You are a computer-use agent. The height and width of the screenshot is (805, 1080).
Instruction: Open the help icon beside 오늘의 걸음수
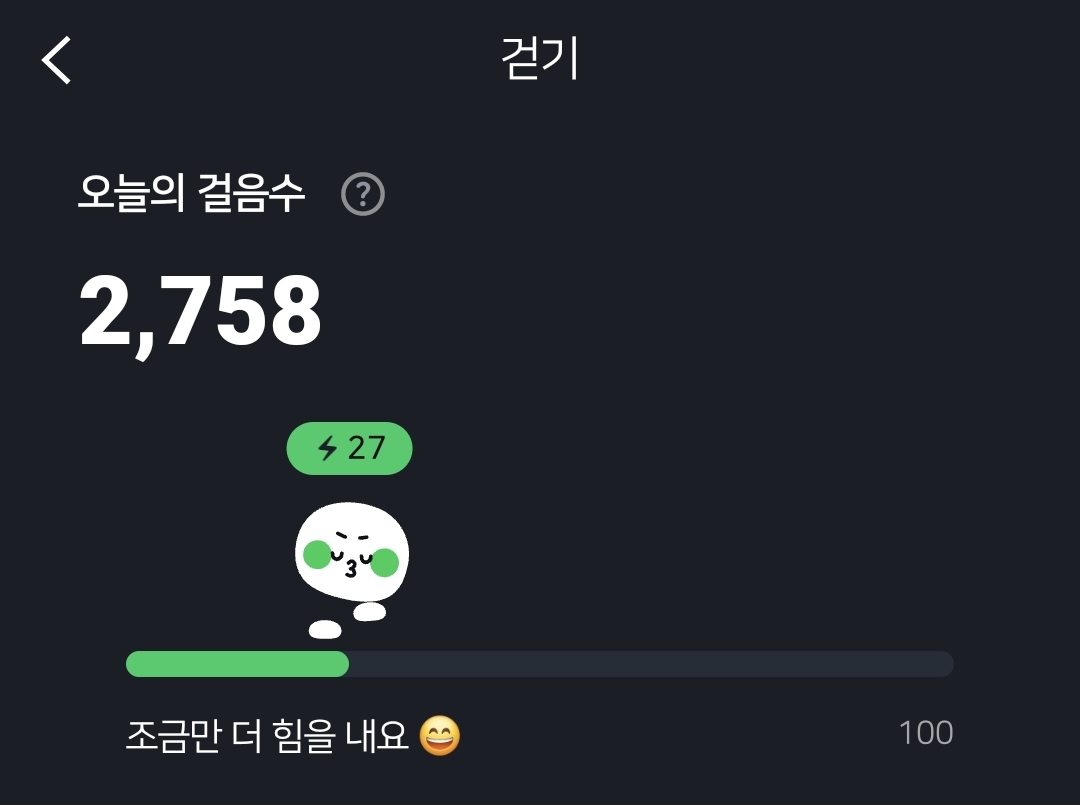[363, 195]
